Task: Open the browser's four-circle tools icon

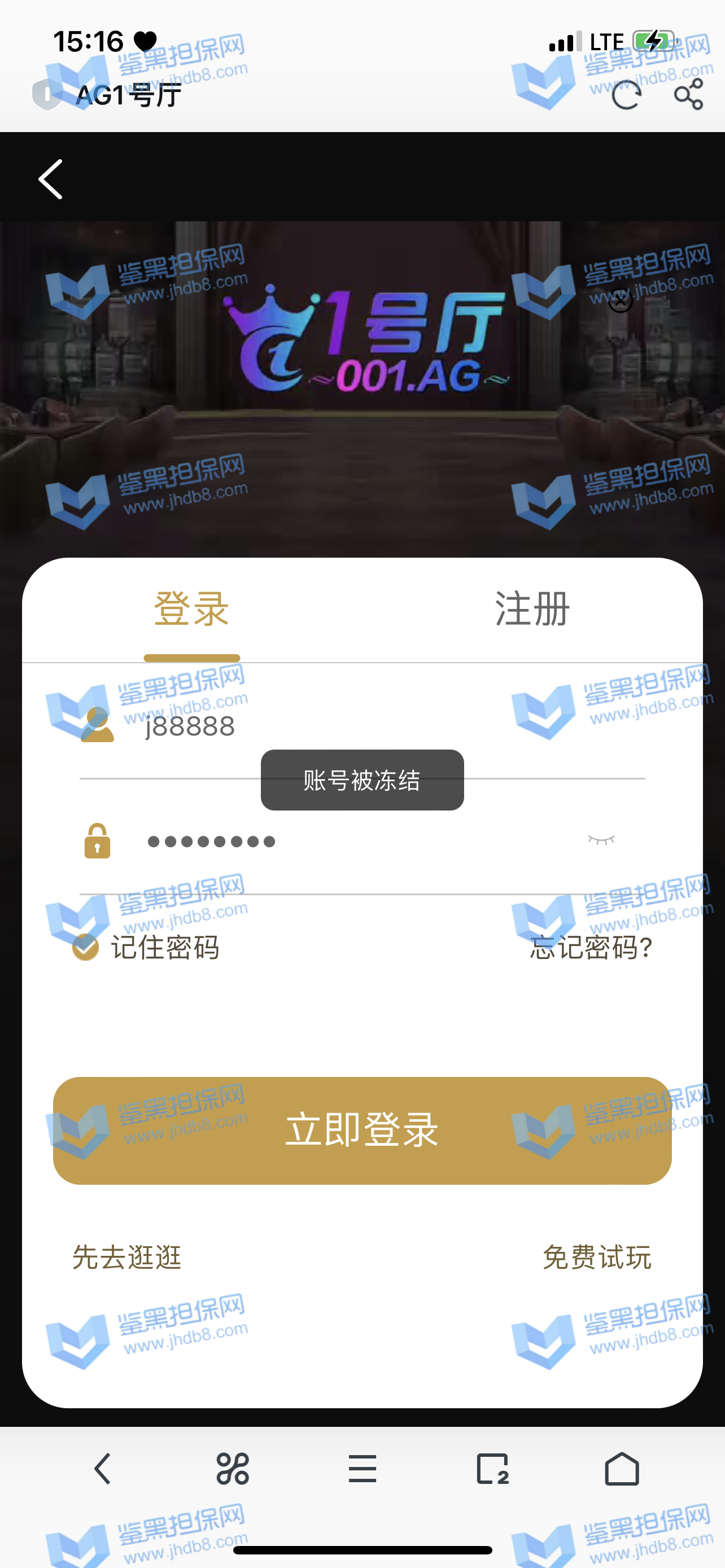Action: click(233, 1469)
